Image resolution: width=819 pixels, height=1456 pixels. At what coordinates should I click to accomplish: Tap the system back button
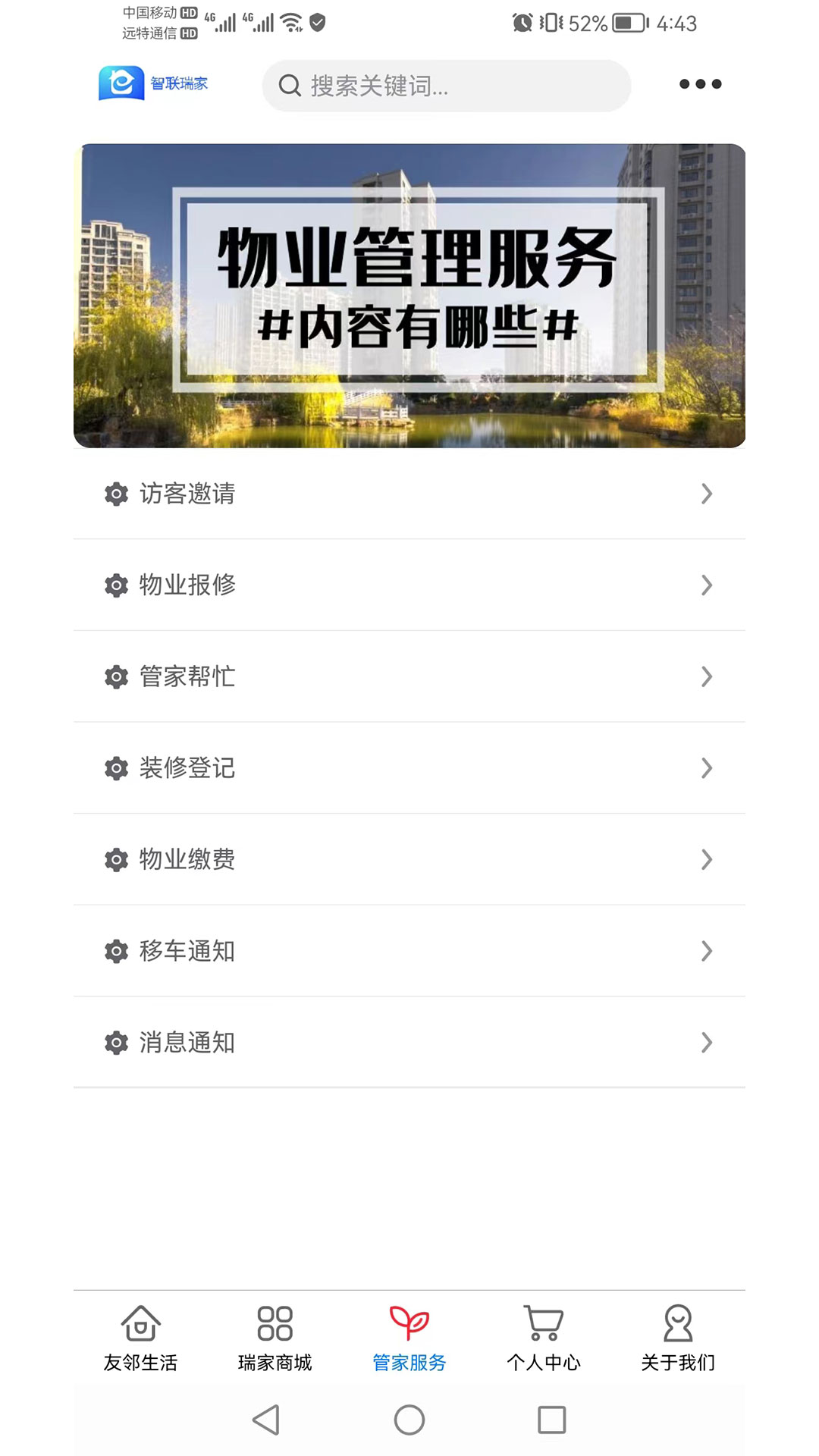(266, 1420)
